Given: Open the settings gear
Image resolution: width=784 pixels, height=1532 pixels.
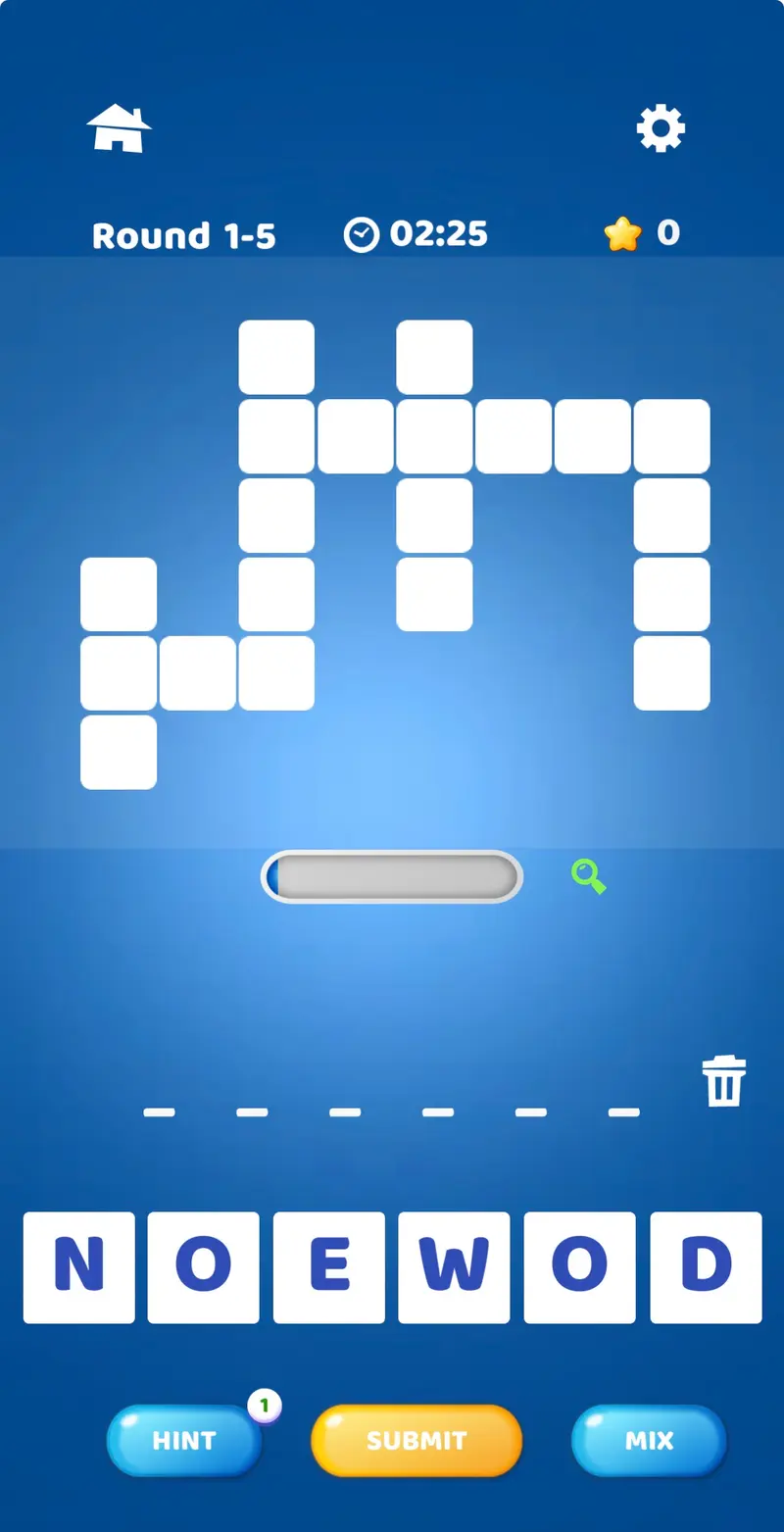Looking at the screenshot, I should coord(661,128).
